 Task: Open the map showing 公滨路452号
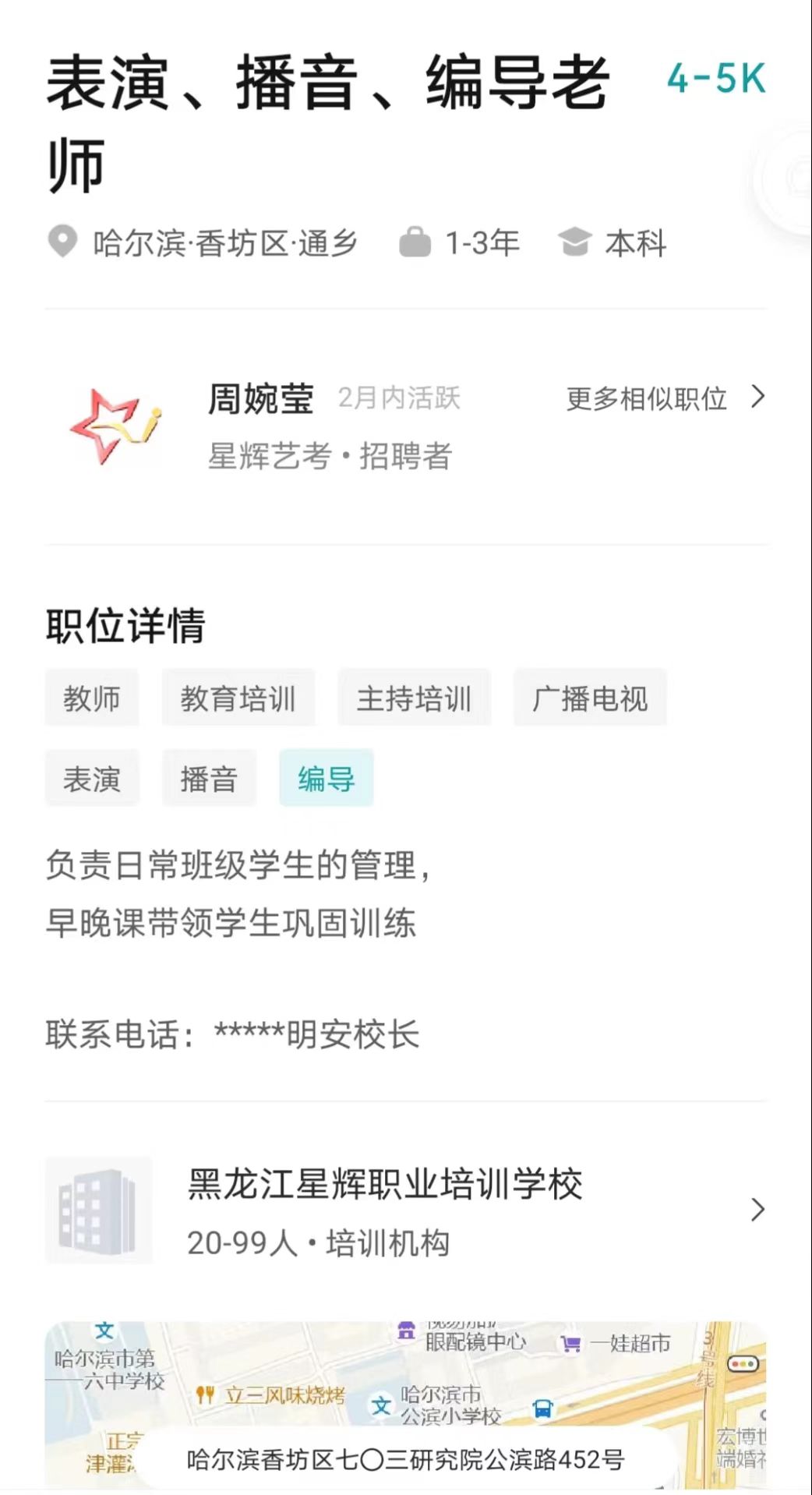point(405,1403)
